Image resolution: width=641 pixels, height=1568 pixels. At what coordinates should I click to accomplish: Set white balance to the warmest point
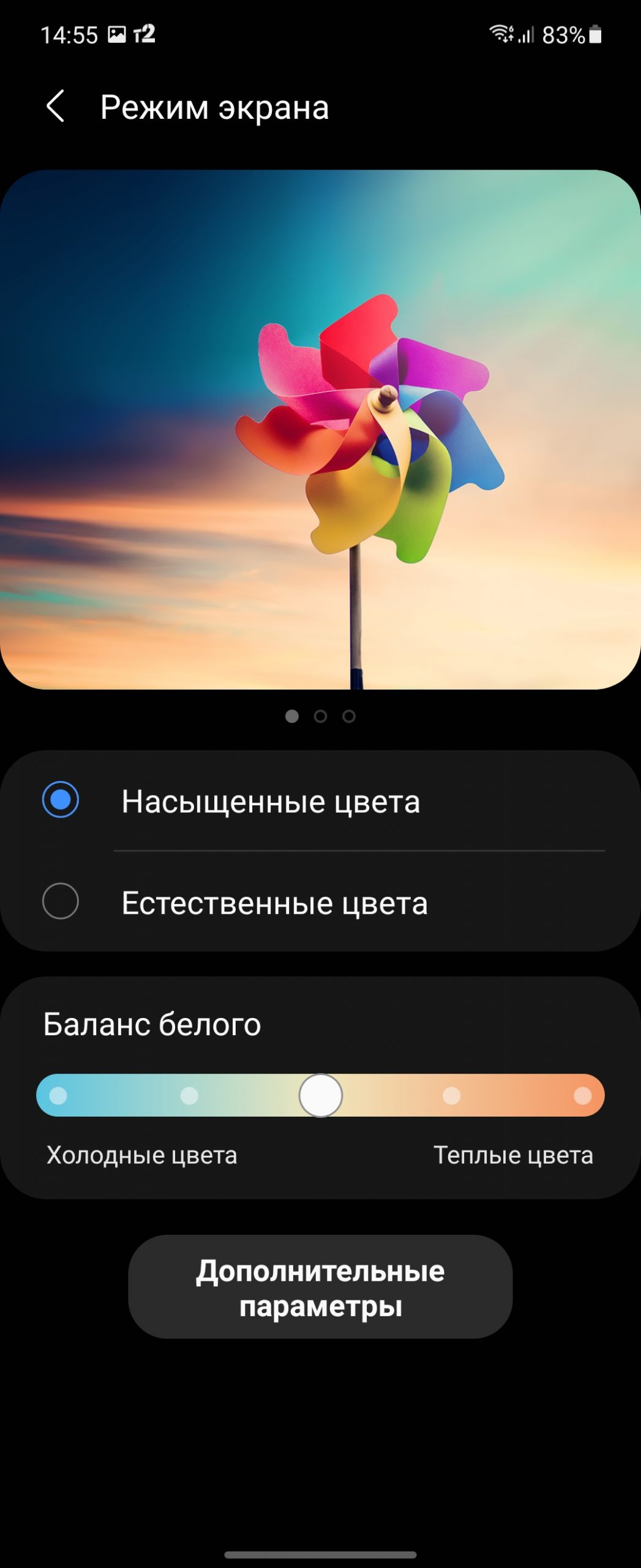pyautogui.click(x=582, y=1095)
